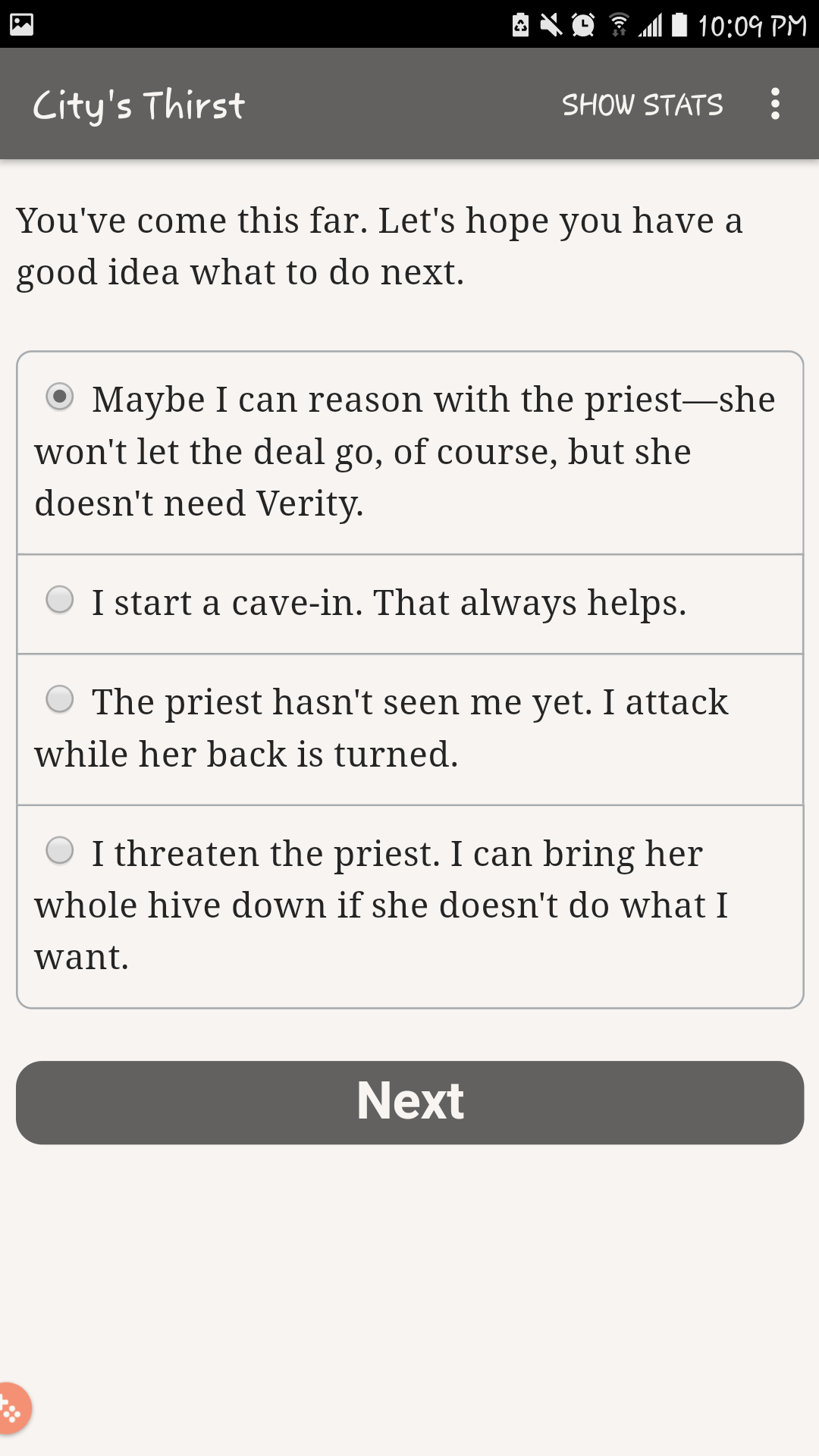Open the overflow menu
The width and height of the screenshot is (819, 1456).
pos(774,104)
